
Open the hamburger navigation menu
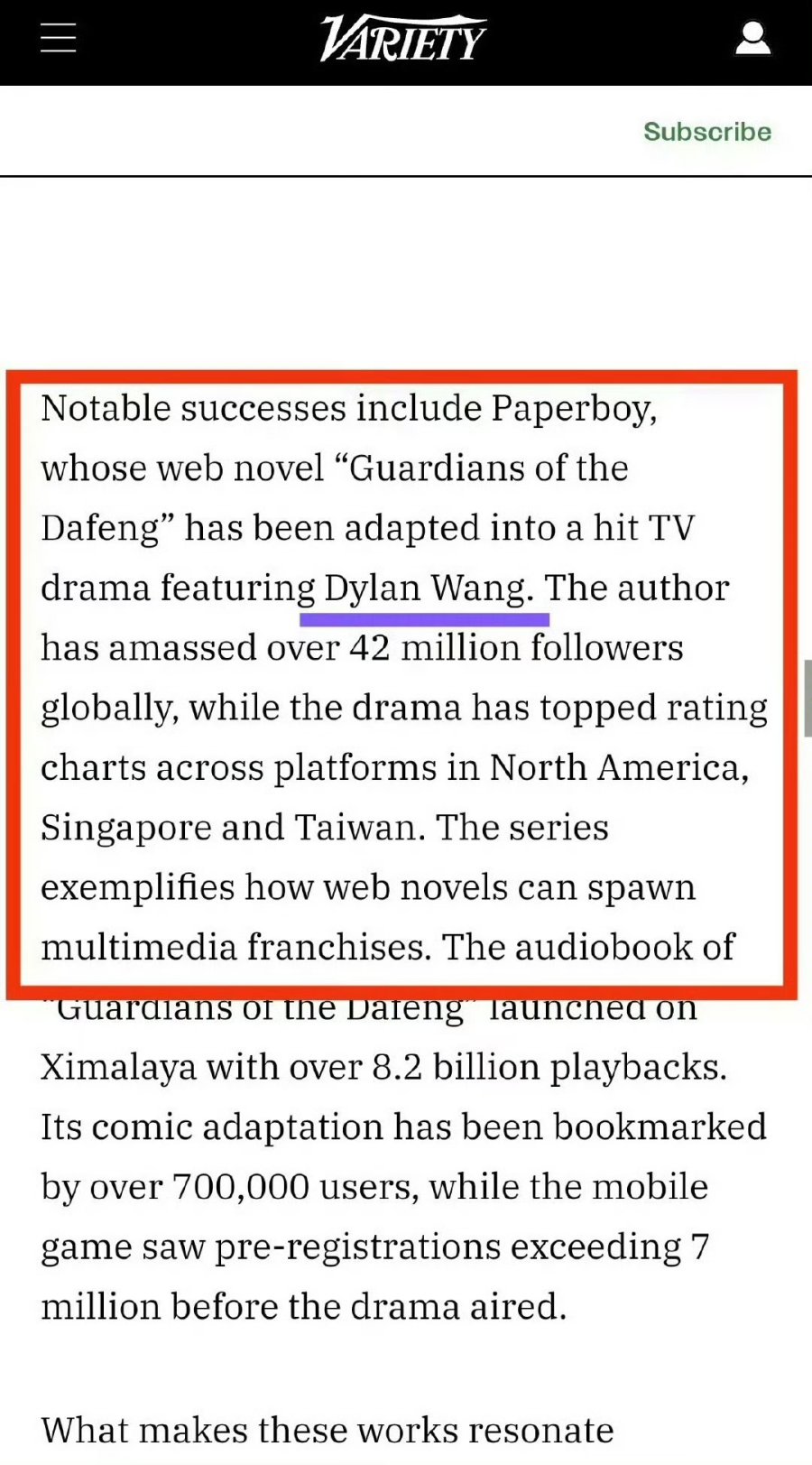click(x=59, y=39)
